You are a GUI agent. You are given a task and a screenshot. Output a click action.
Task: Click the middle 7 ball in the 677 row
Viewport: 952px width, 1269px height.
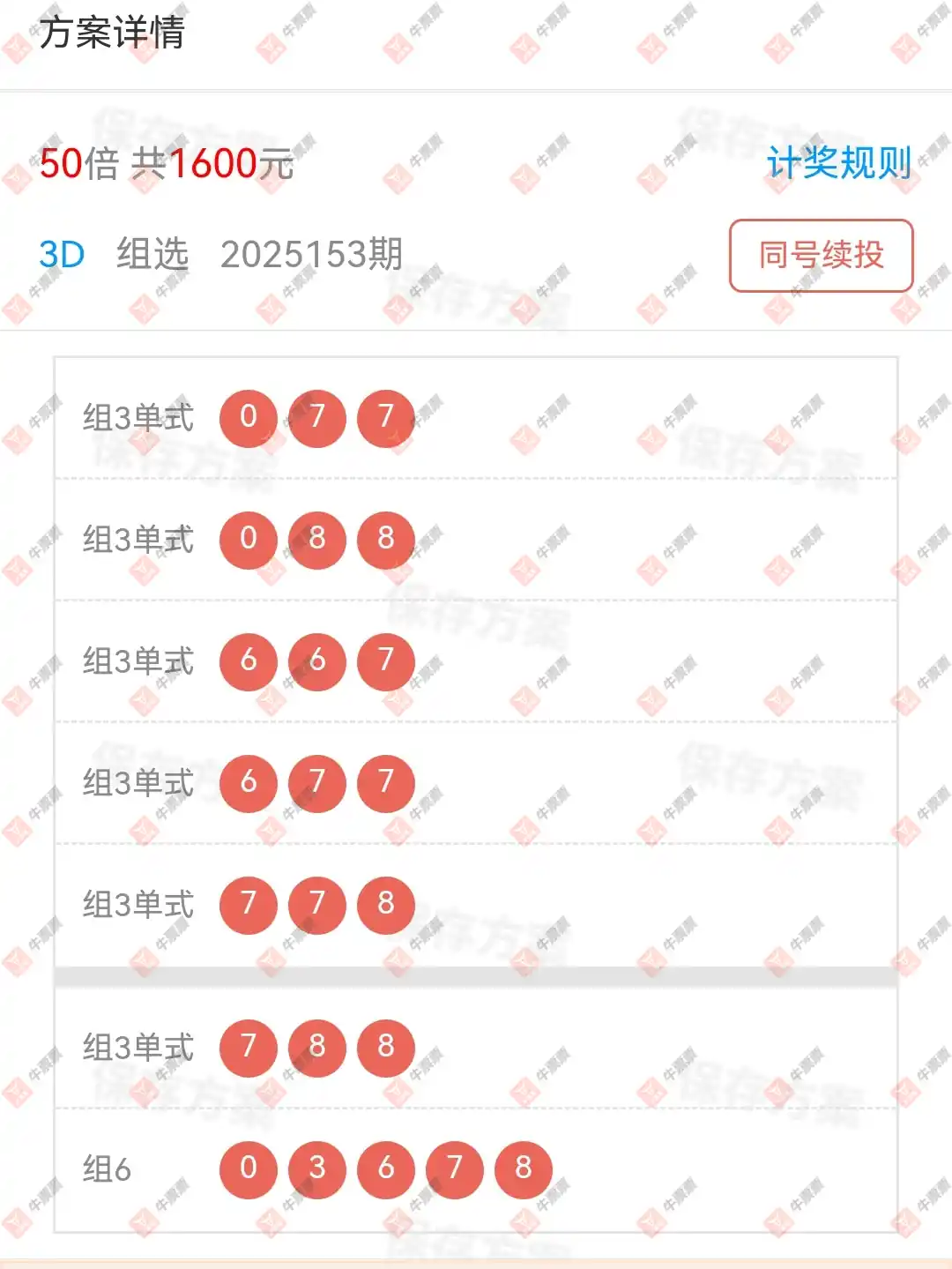pos(316,782)
